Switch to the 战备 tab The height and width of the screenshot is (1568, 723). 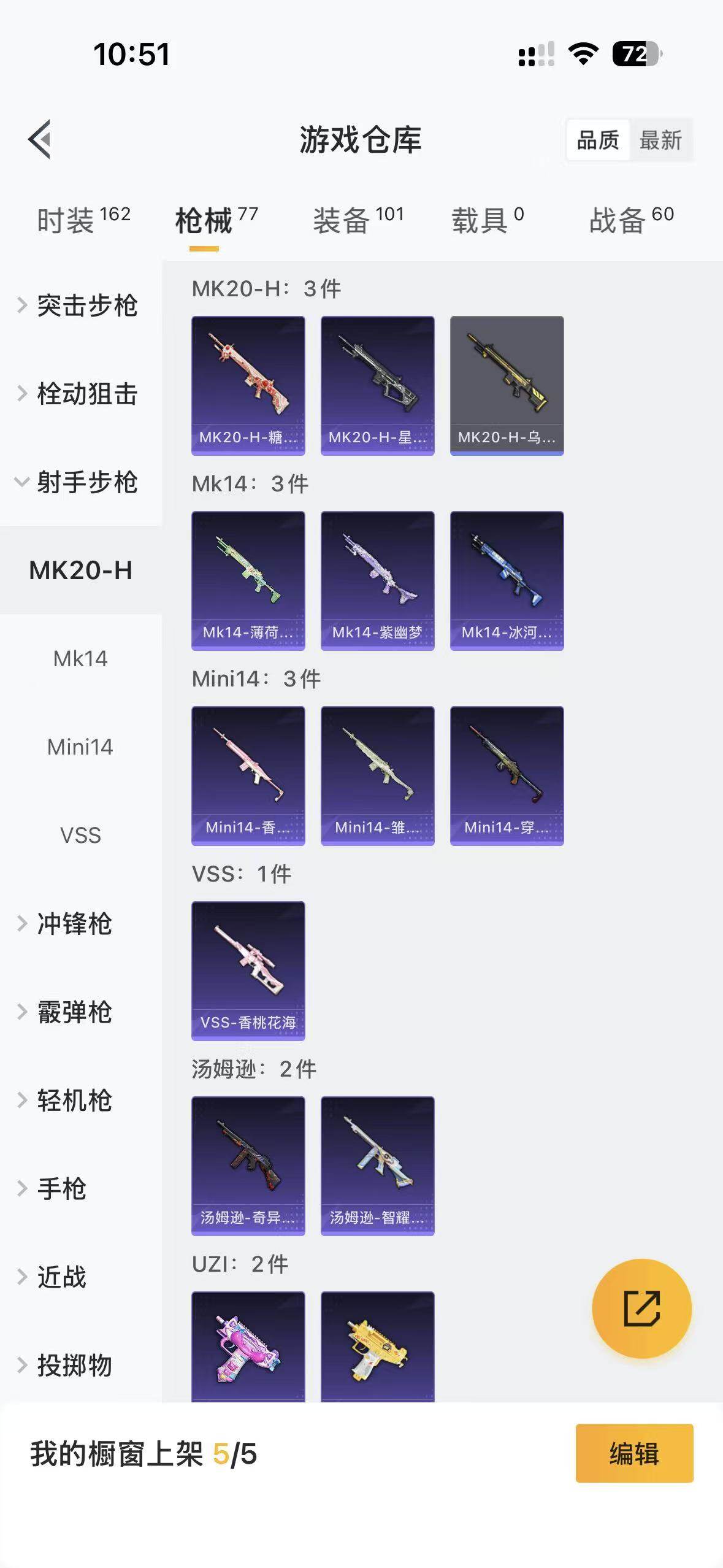(x=632, y=220)
